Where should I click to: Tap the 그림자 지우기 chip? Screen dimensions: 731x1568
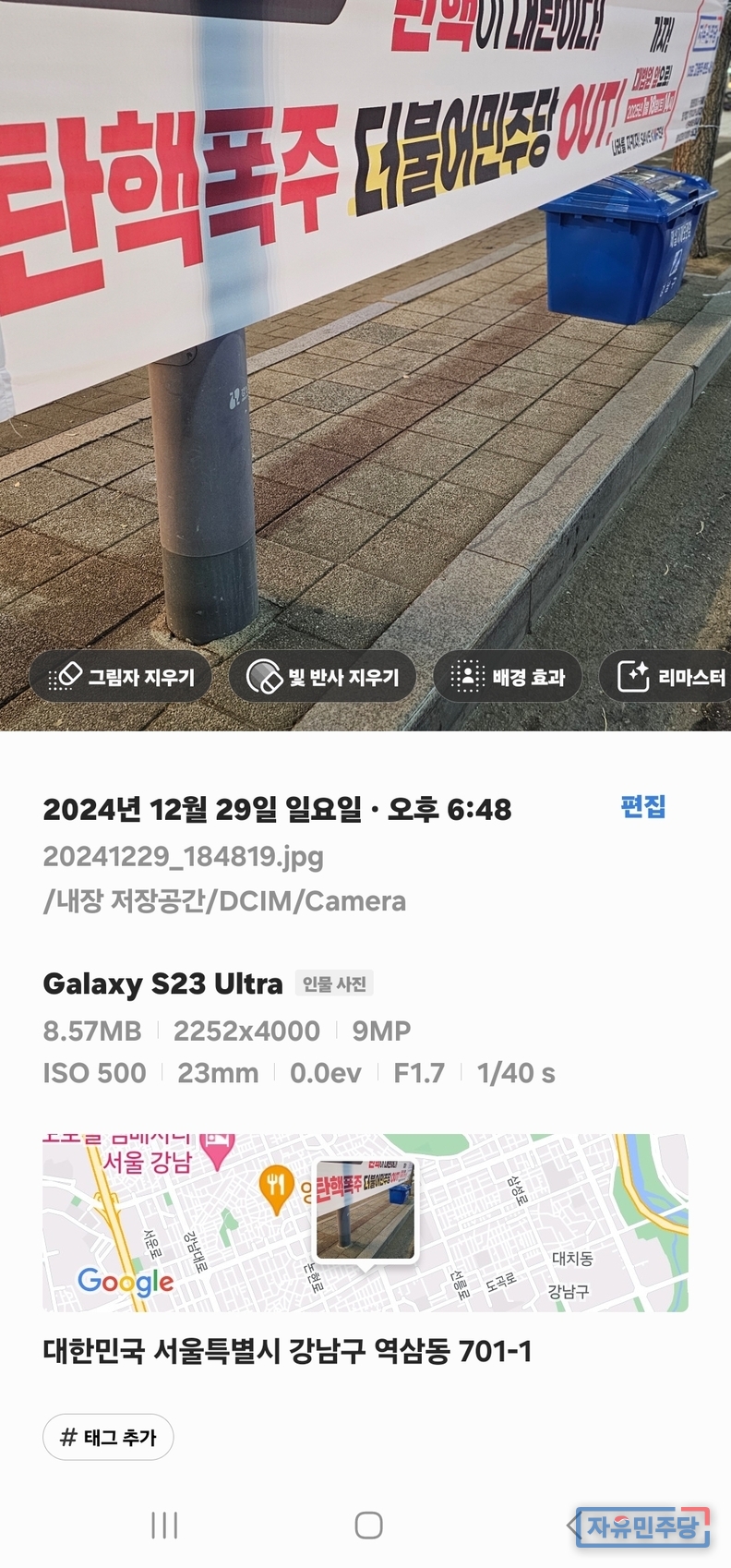coord(121,677)
